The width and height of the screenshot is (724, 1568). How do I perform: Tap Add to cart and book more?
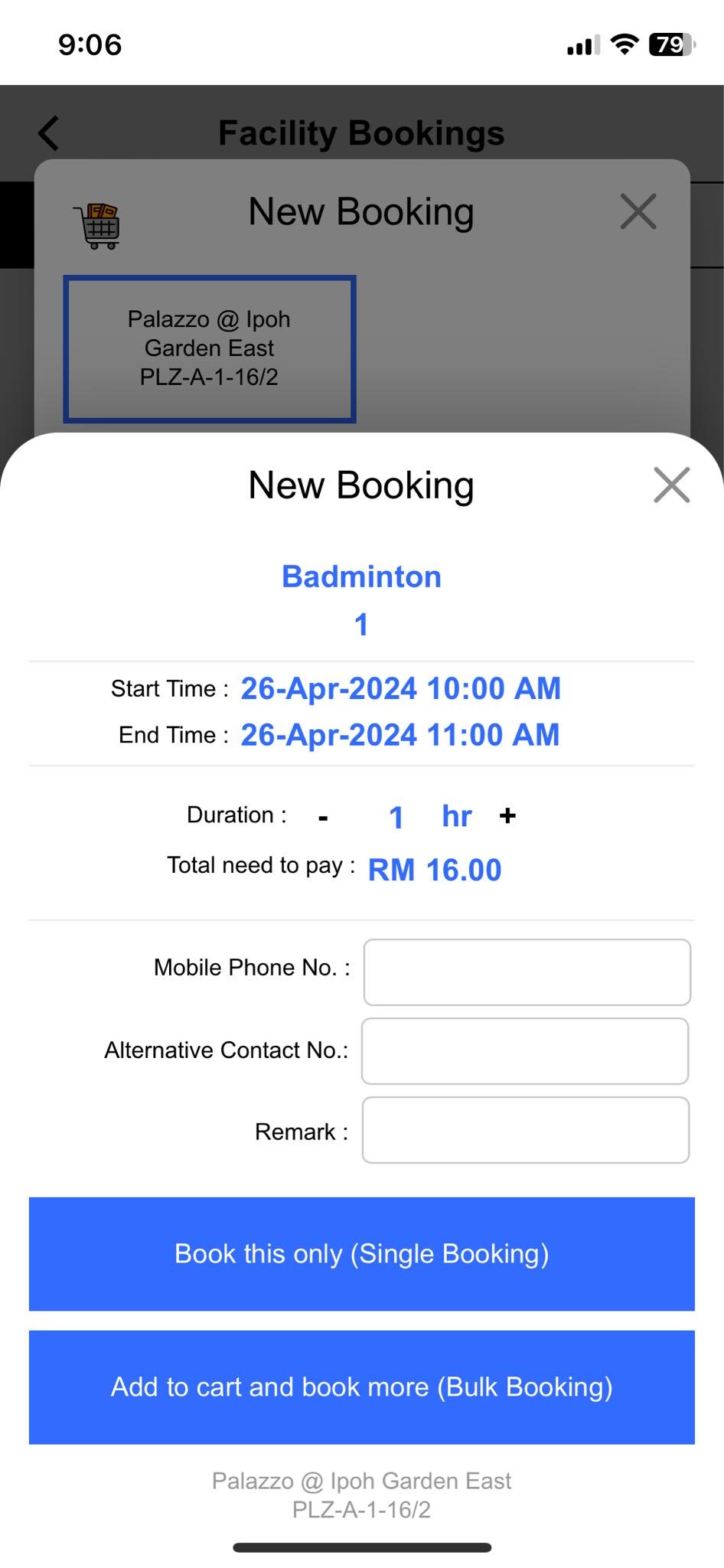pyautogui.click(x=361, y=1387)
